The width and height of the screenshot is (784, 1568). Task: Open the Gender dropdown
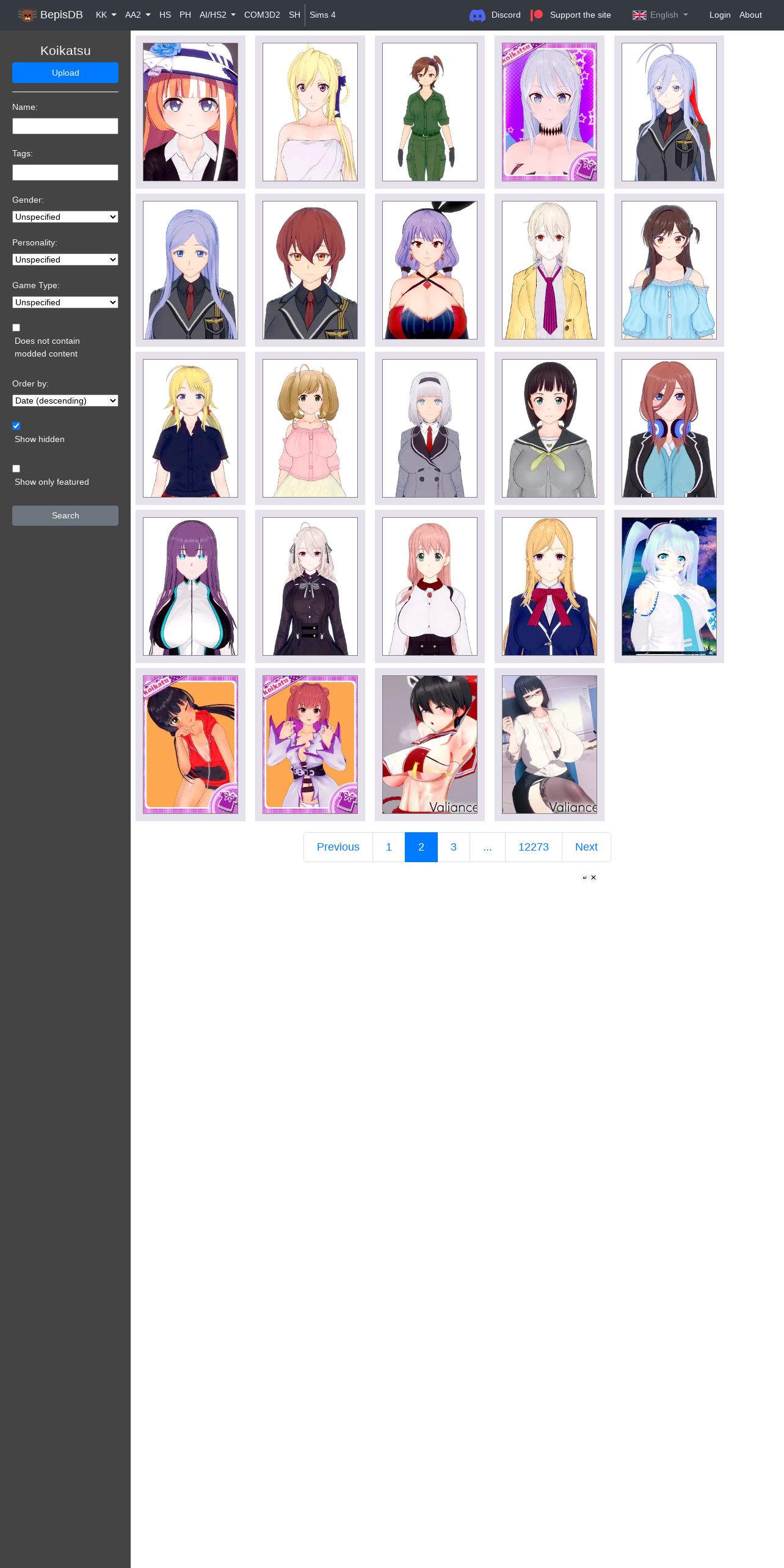coord(65,217)
